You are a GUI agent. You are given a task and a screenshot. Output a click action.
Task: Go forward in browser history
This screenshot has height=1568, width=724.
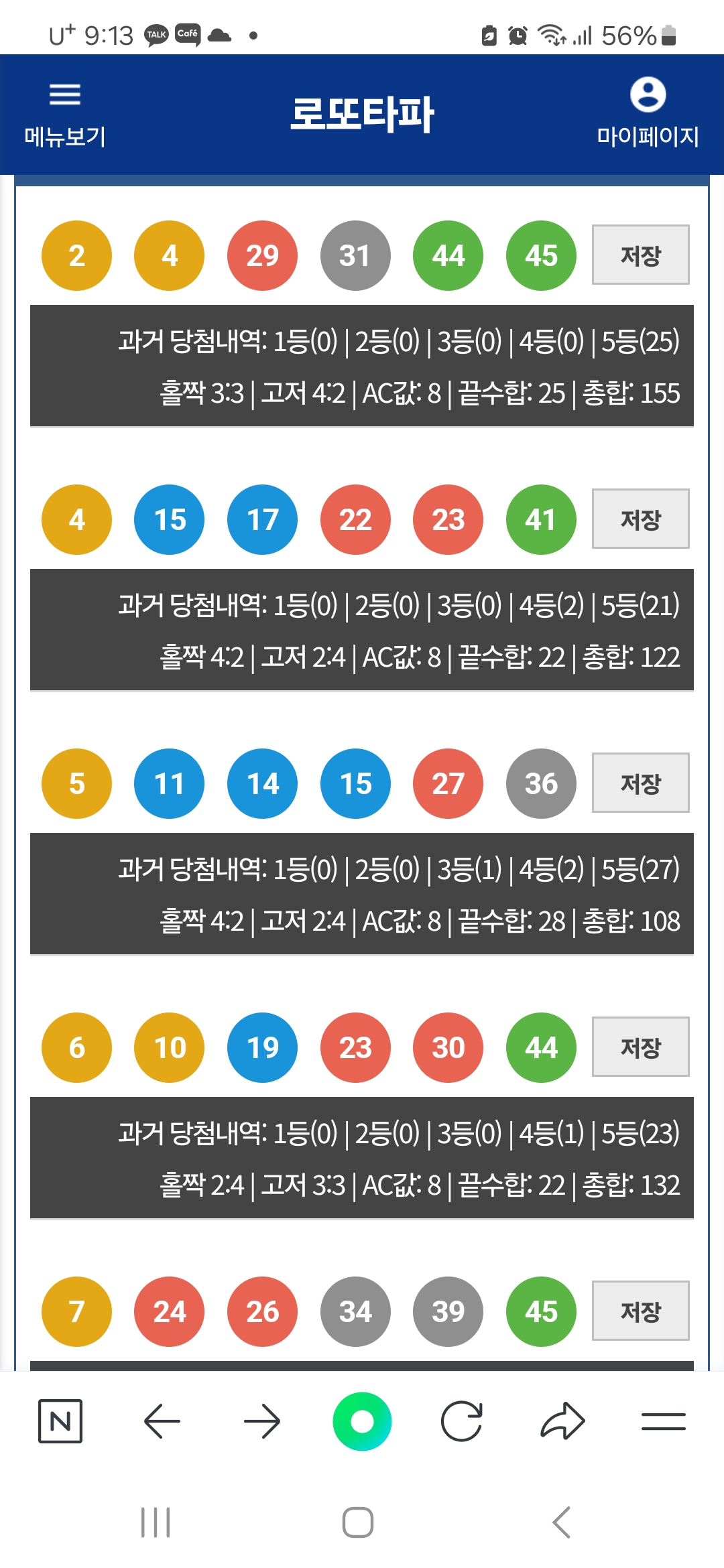pos(262,1421)
